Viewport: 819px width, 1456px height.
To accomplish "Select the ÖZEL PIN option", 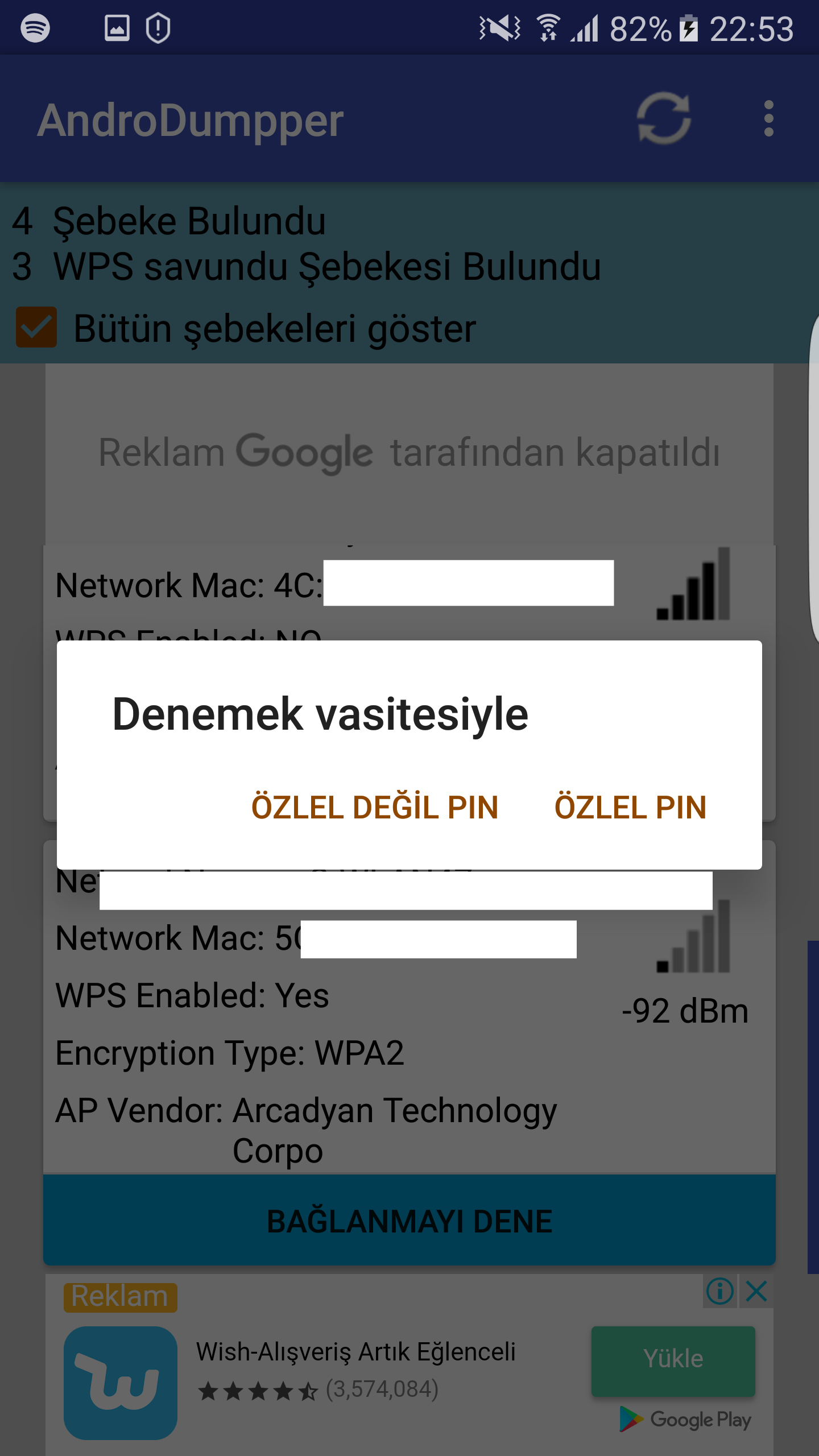I will pos(630,806).
